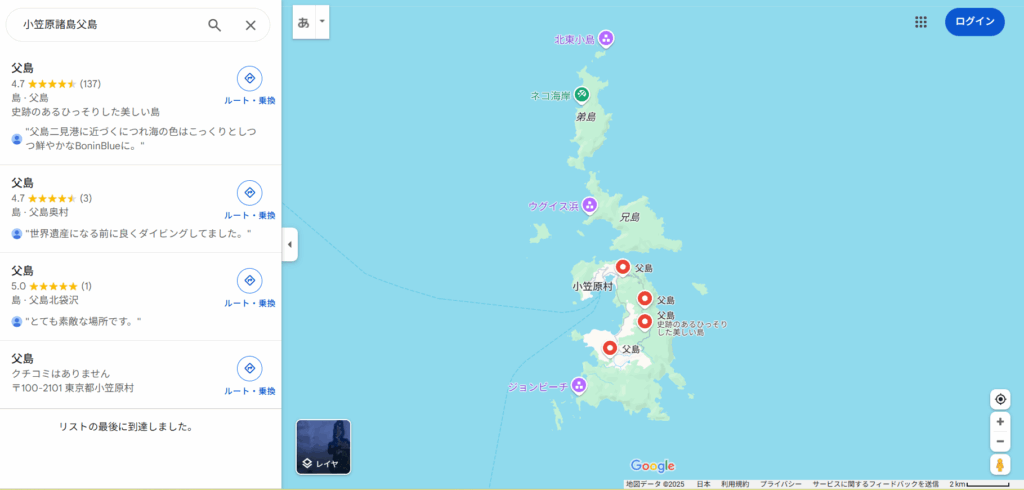Open the レイヤ map layers tile
The width and height of the screenshot is (1024, 490).
coord(323,446)
